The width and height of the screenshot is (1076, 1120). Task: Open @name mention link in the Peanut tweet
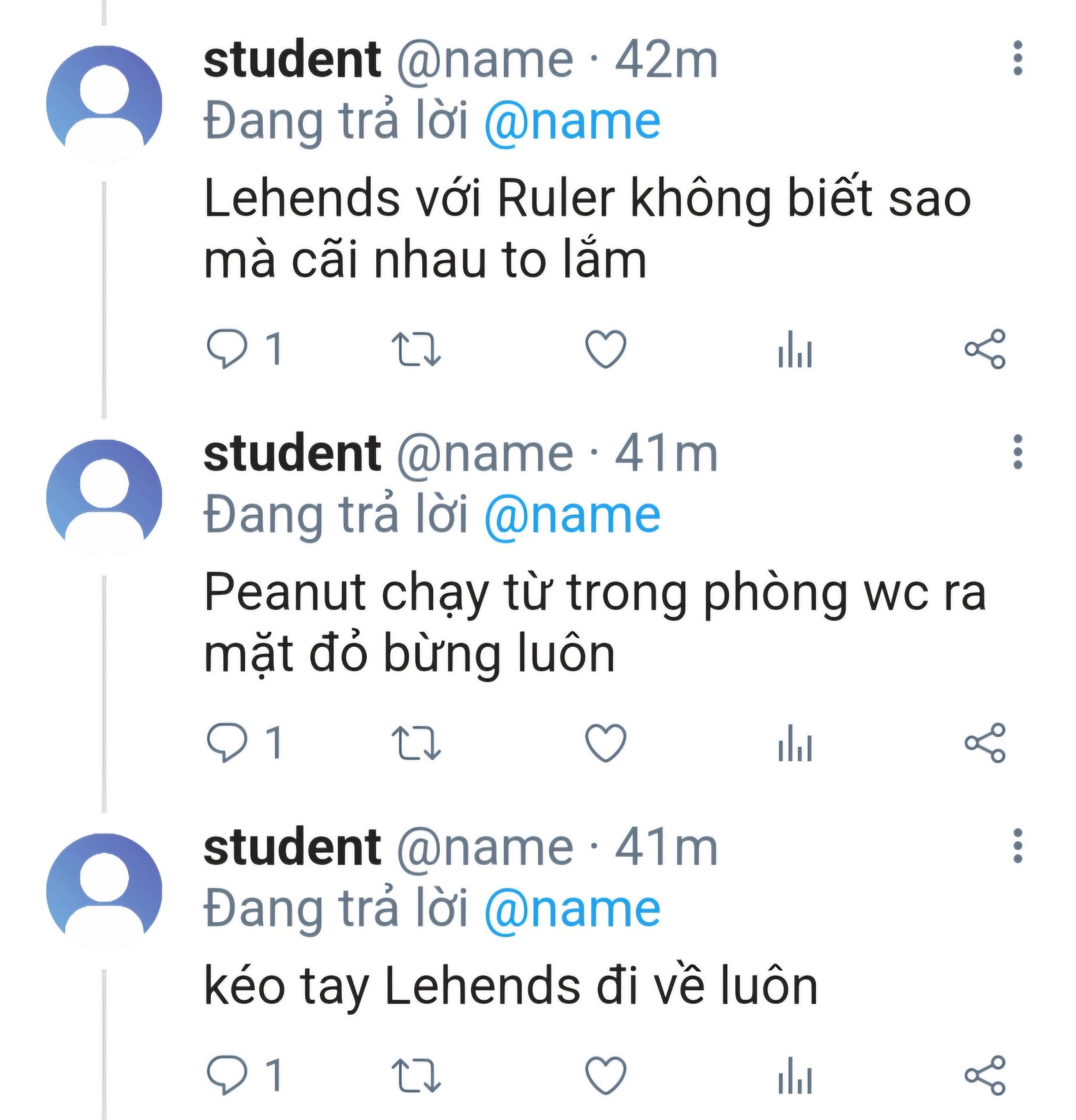point(572,516)
